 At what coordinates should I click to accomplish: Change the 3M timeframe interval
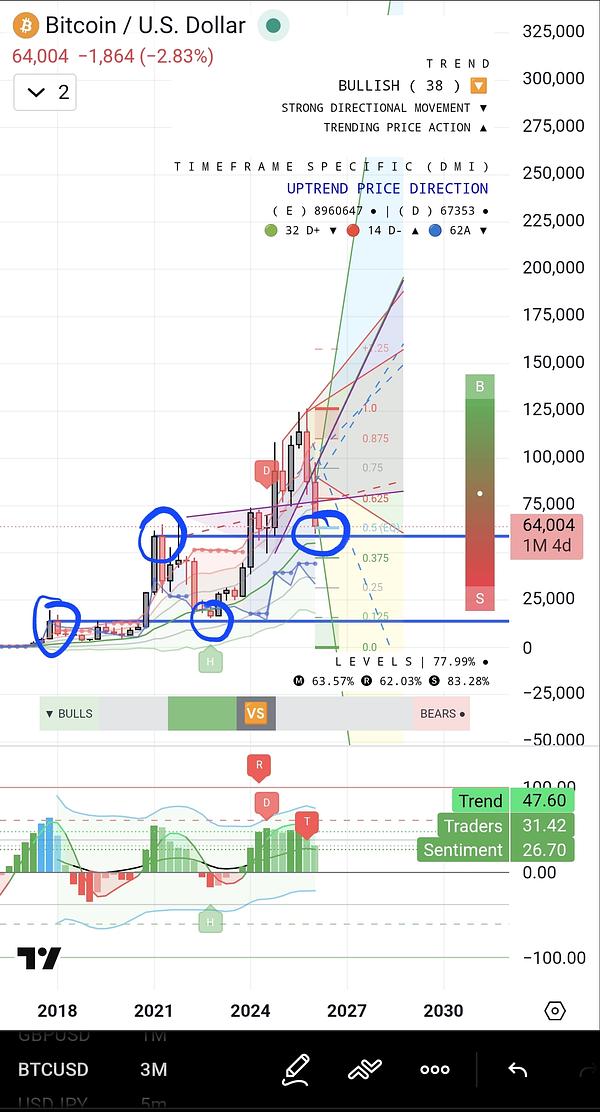pyautogui.click(x=153, y=1069)
